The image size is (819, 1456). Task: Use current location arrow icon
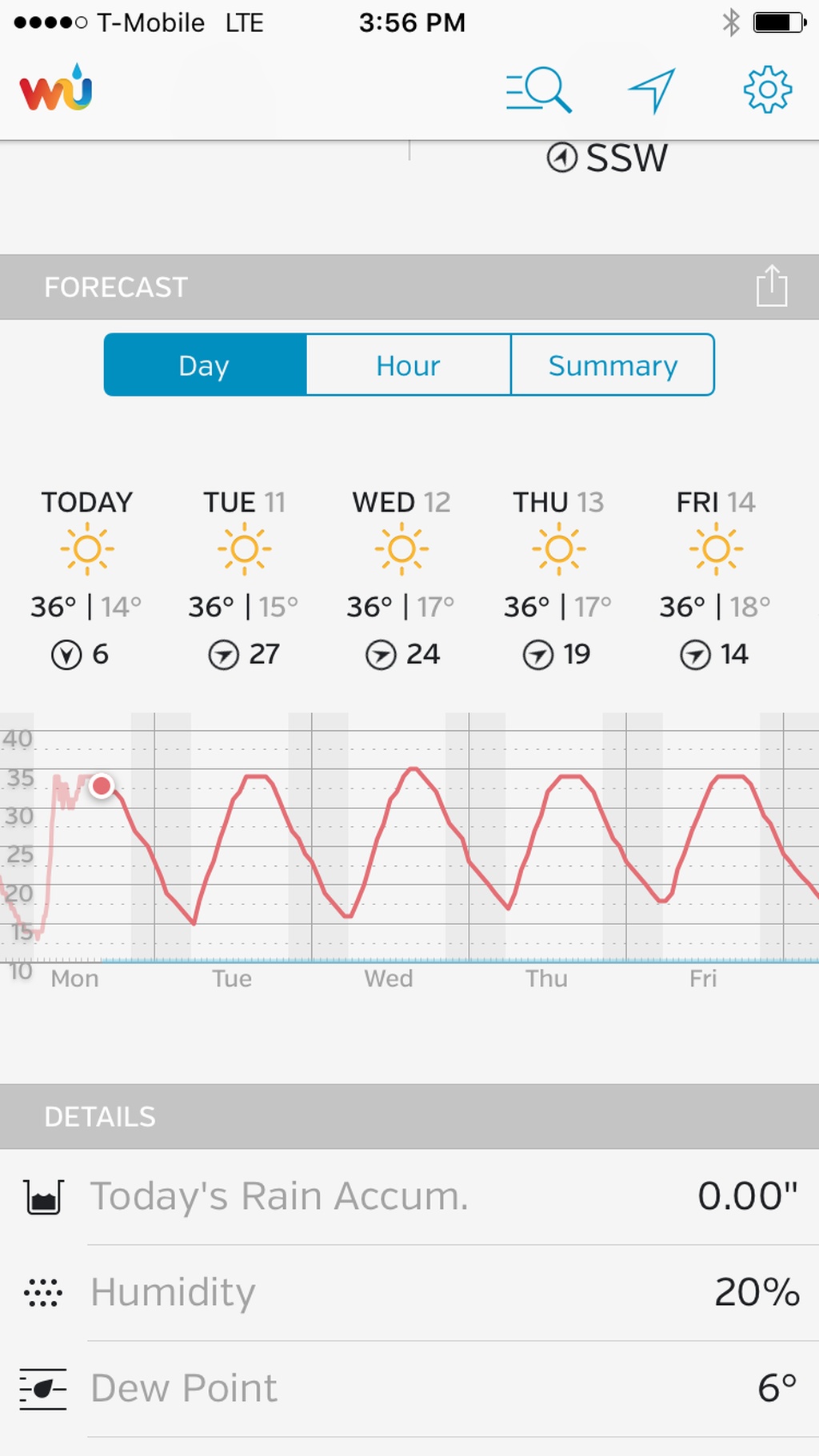[652, 90]
